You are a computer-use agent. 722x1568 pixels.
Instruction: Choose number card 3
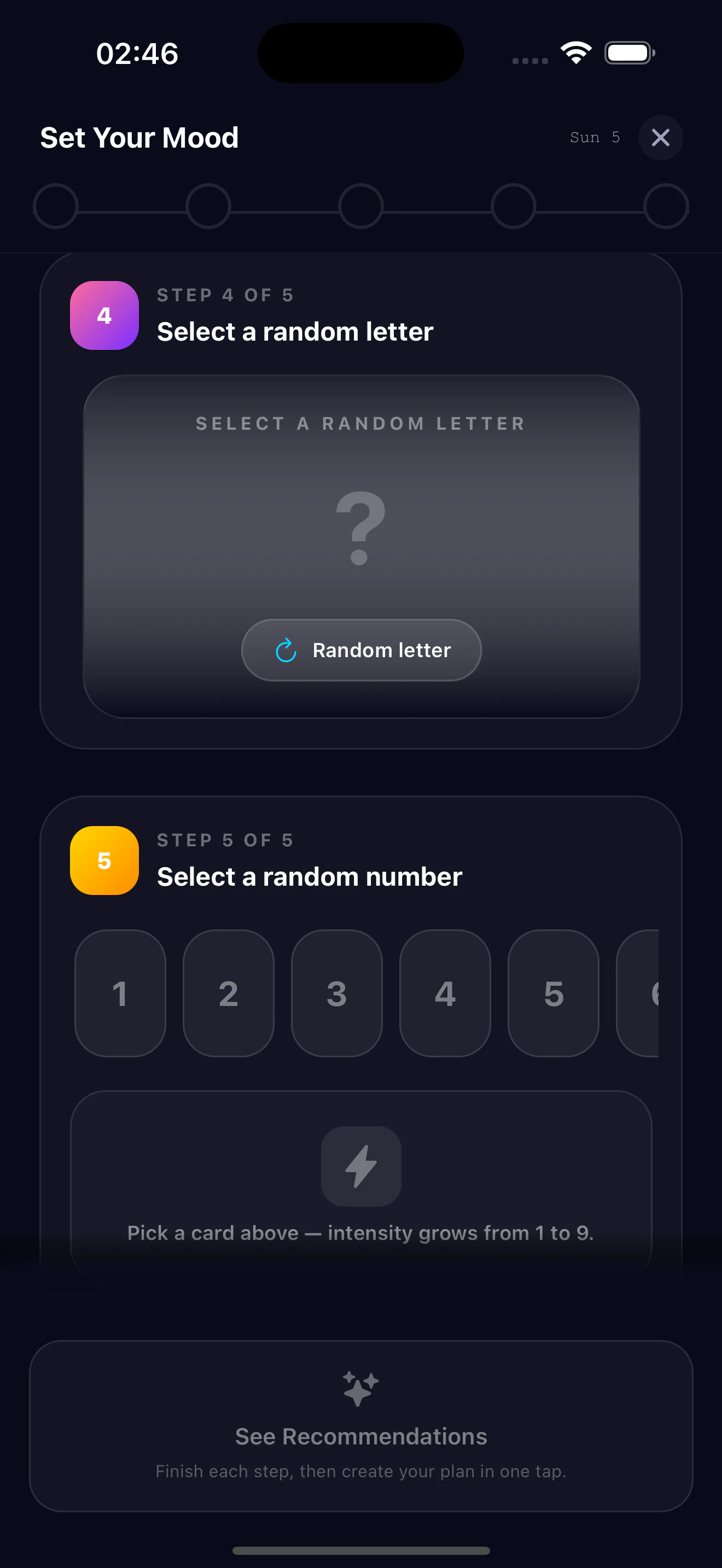[336, 993]
